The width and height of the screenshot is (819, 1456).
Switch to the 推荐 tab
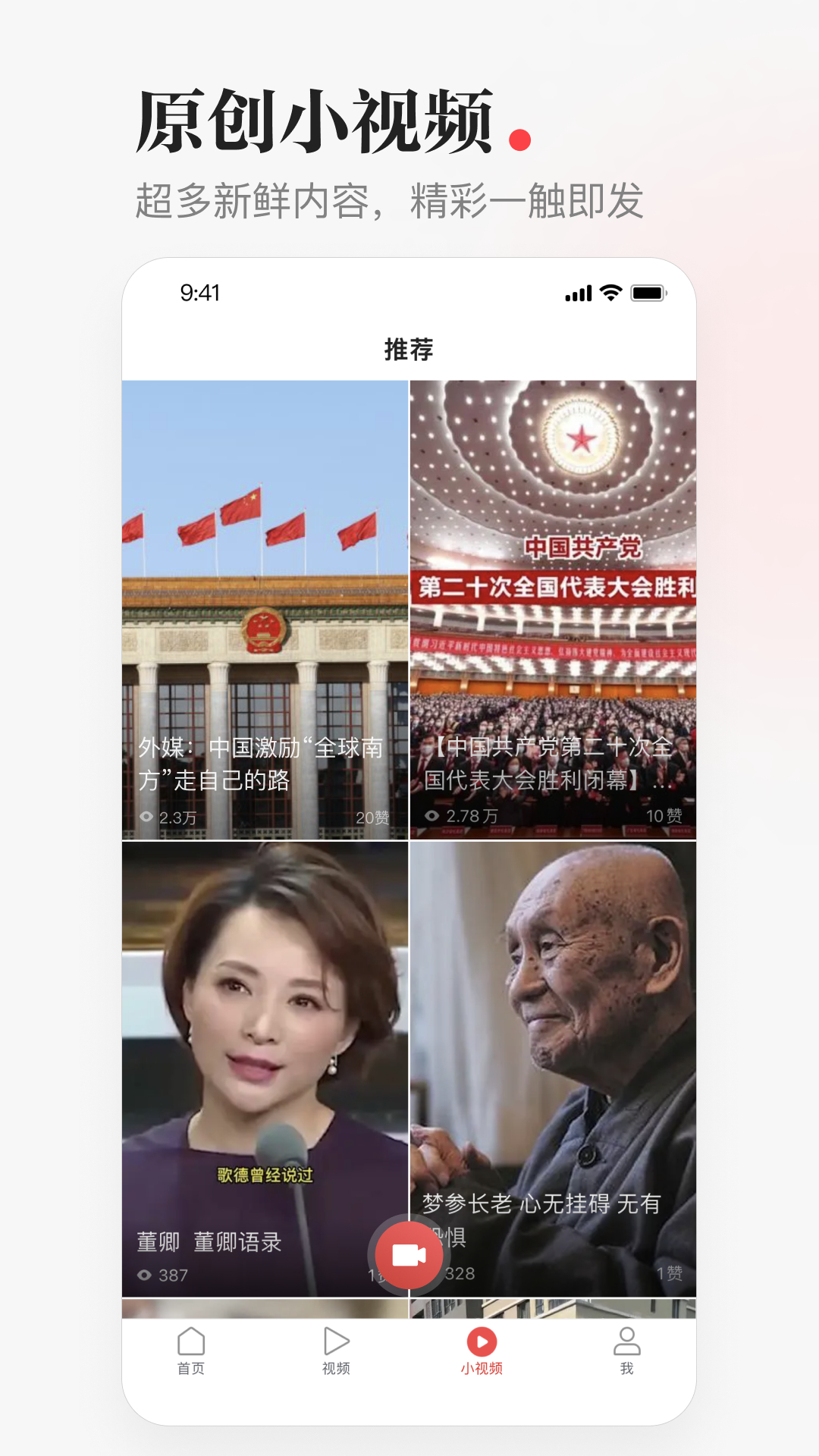(x=409, y=350)
